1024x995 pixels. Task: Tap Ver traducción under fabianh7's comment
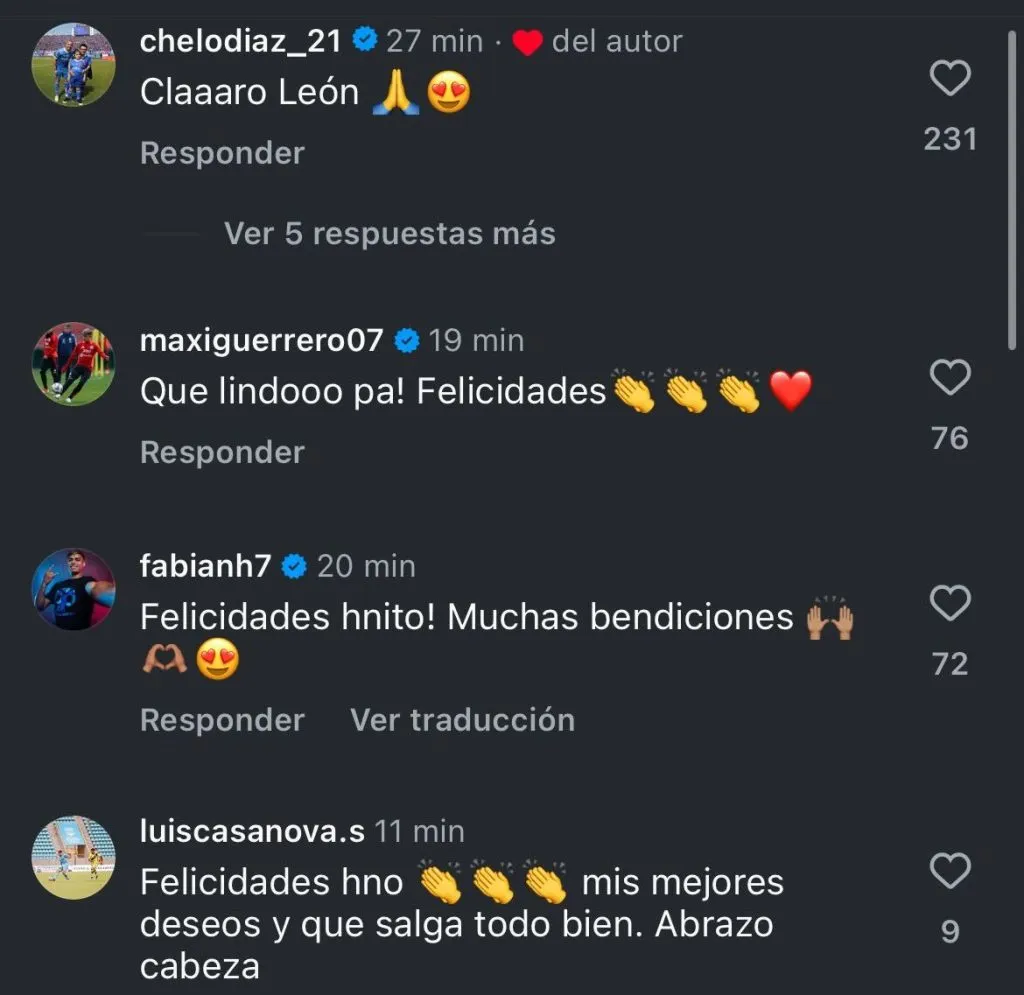(462, 720)
